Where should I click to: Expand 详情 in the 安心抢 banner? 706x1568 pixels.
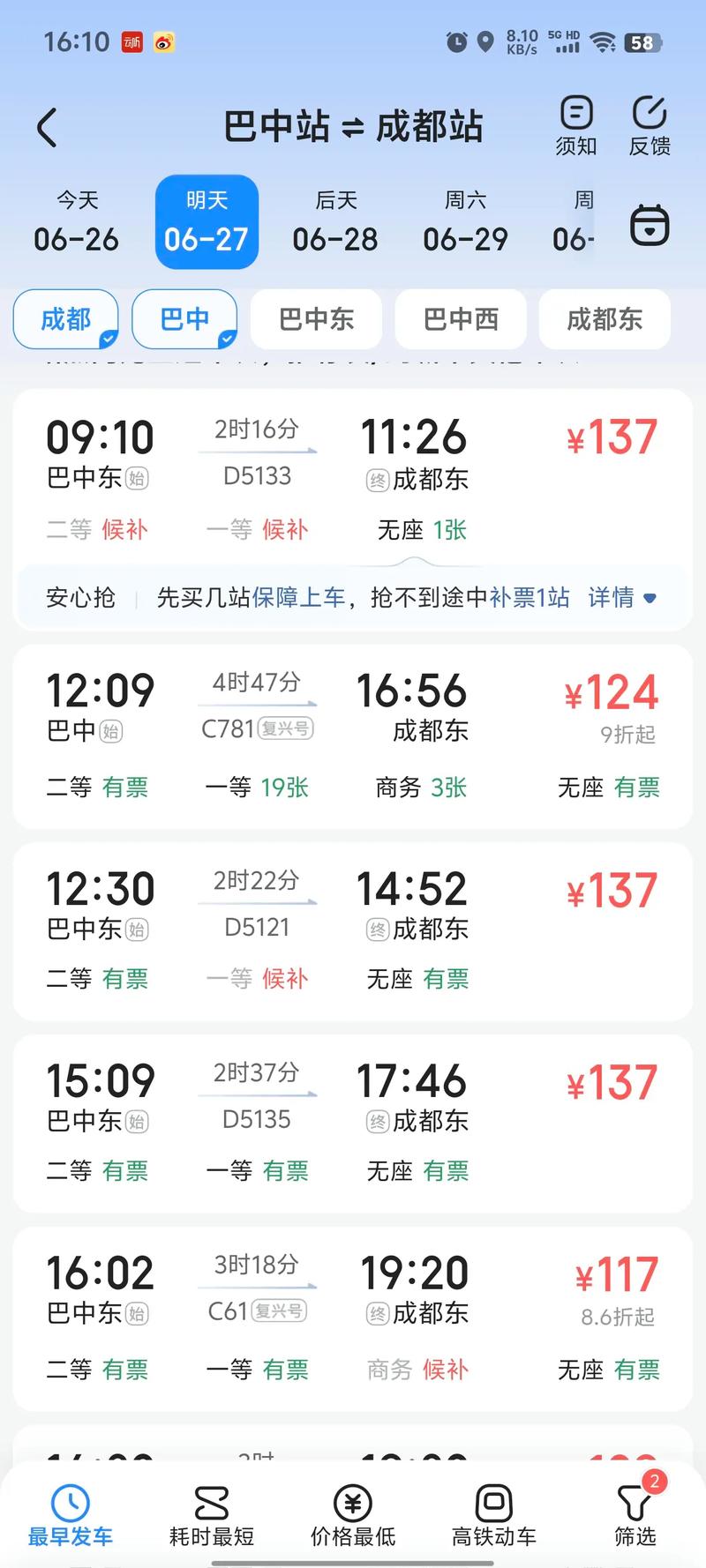[612, 598]
